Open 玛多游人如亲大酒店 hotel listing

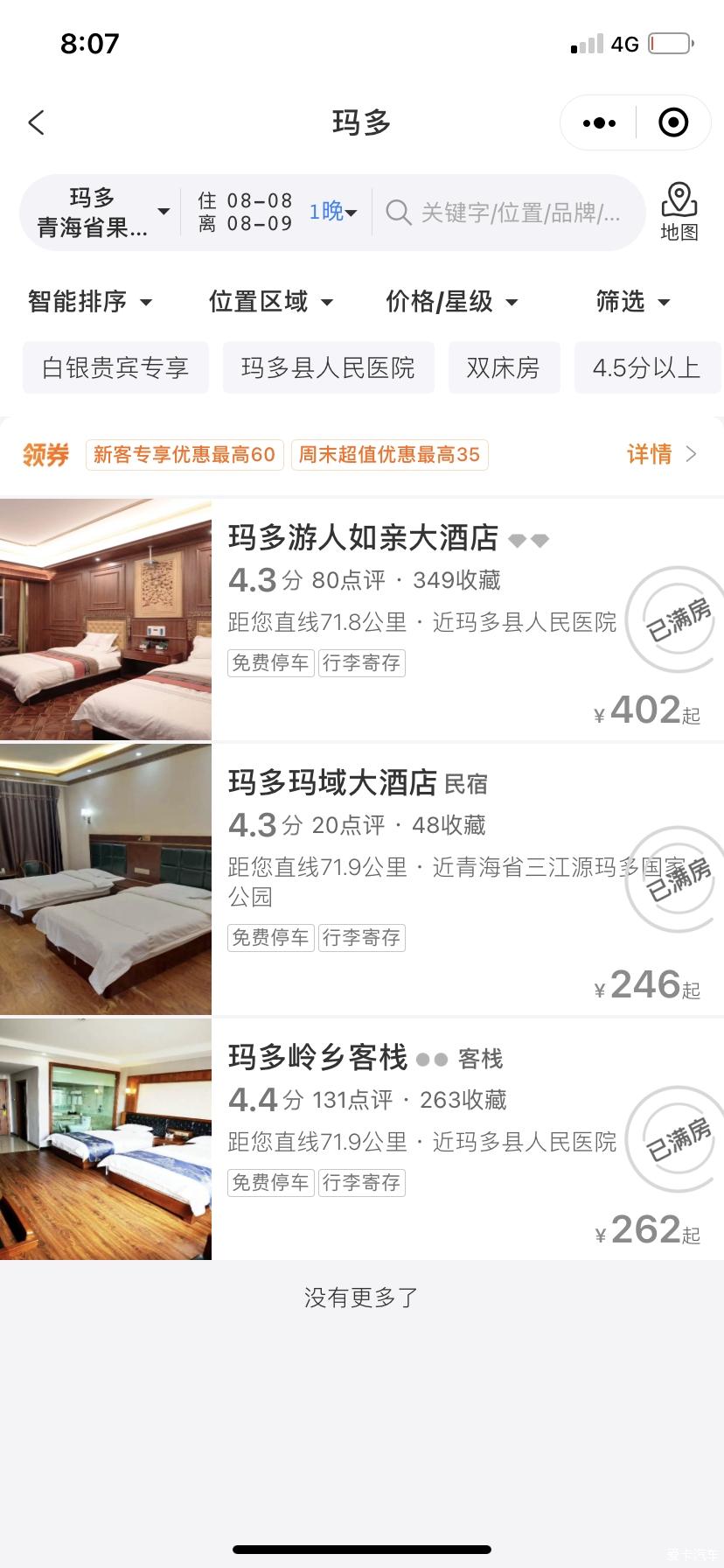pyautogui.click(x=362, y=536)
